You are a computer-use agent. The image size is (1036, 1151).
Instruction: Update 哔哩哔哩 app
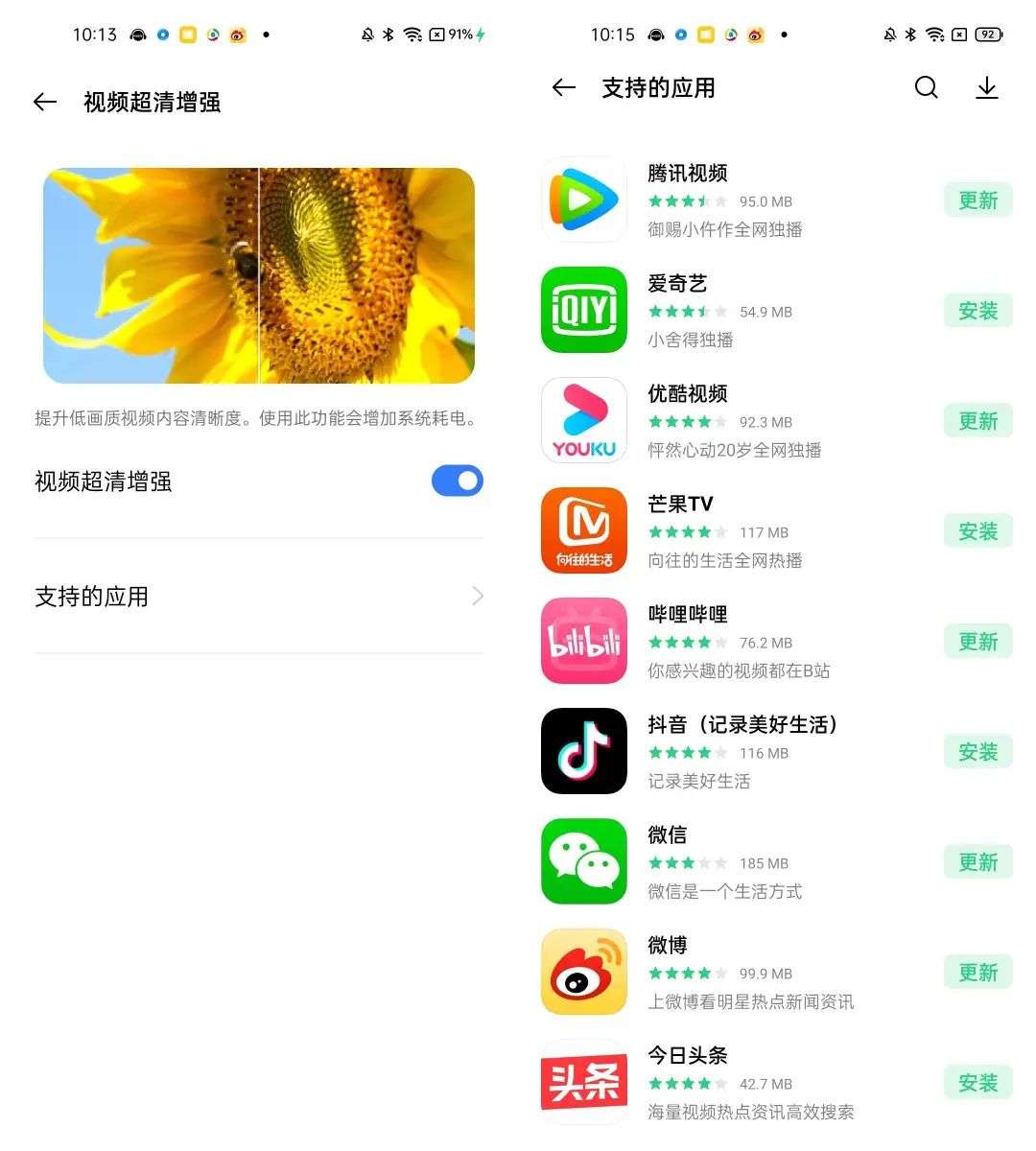point(977,642)
